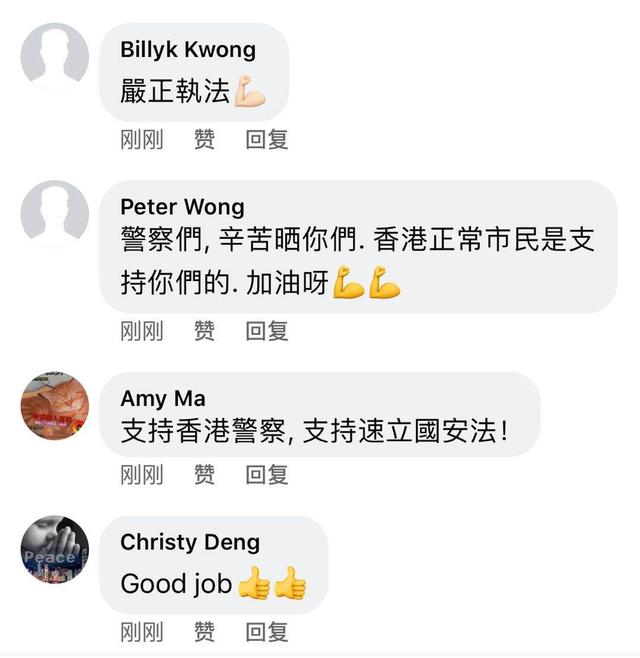This screenshot has height=658, width=640.
Task: Reply to Amy Ma's comment
Action: coord(267,474)
